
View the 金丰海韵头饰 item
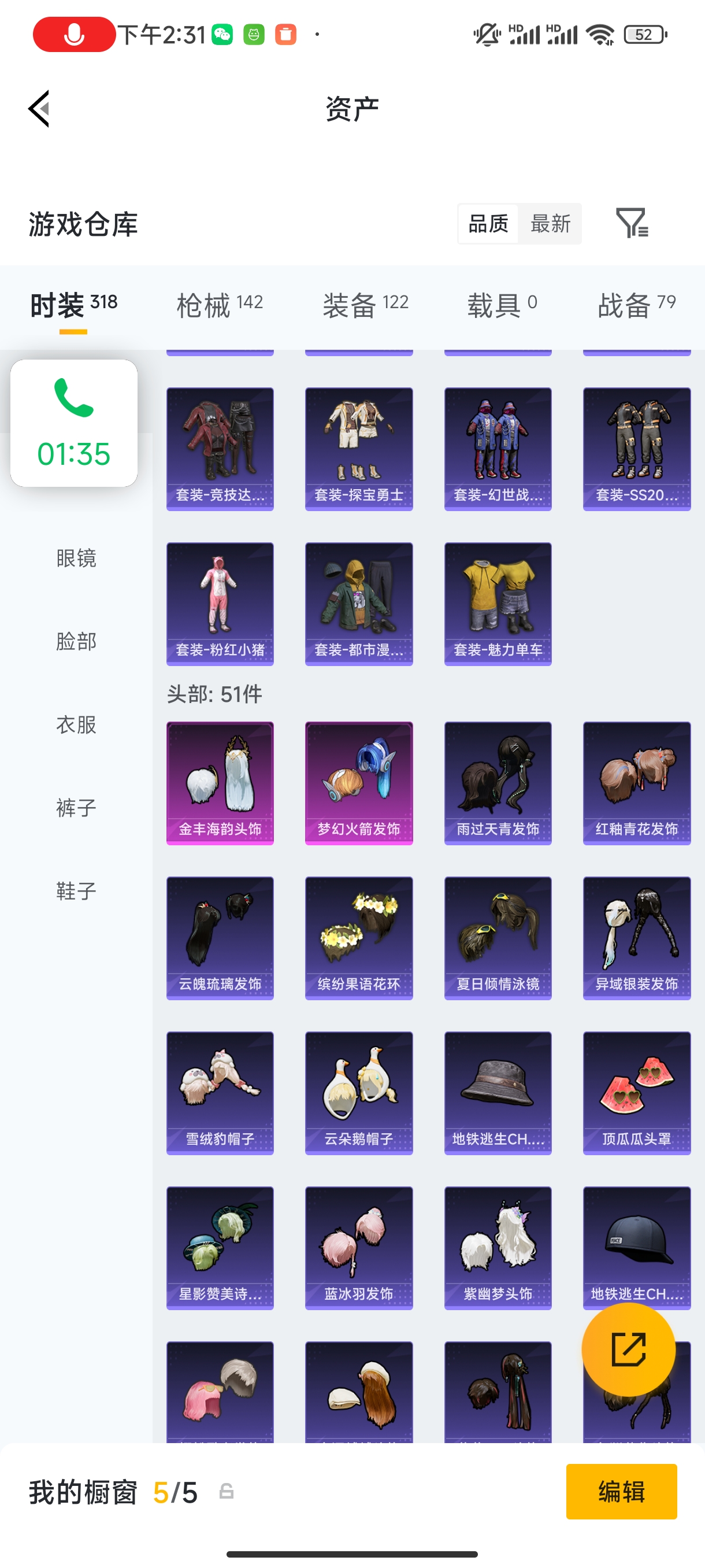pyautogui.click(x=220, y=783)
